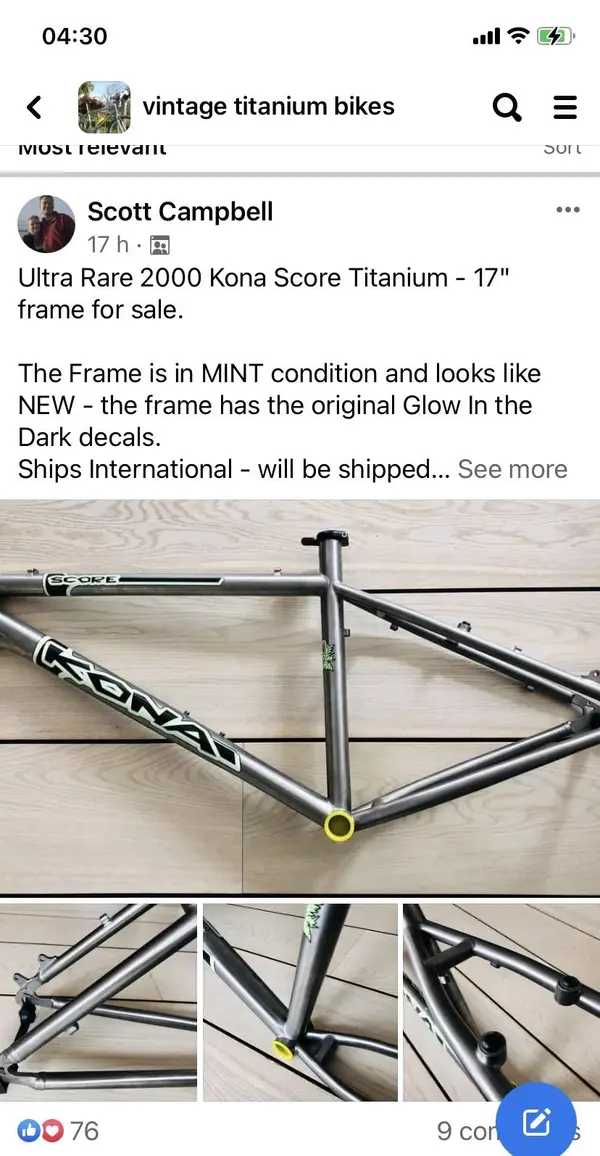
Task: Search within vintage titanium bikes group
Action: click(507, 107)
